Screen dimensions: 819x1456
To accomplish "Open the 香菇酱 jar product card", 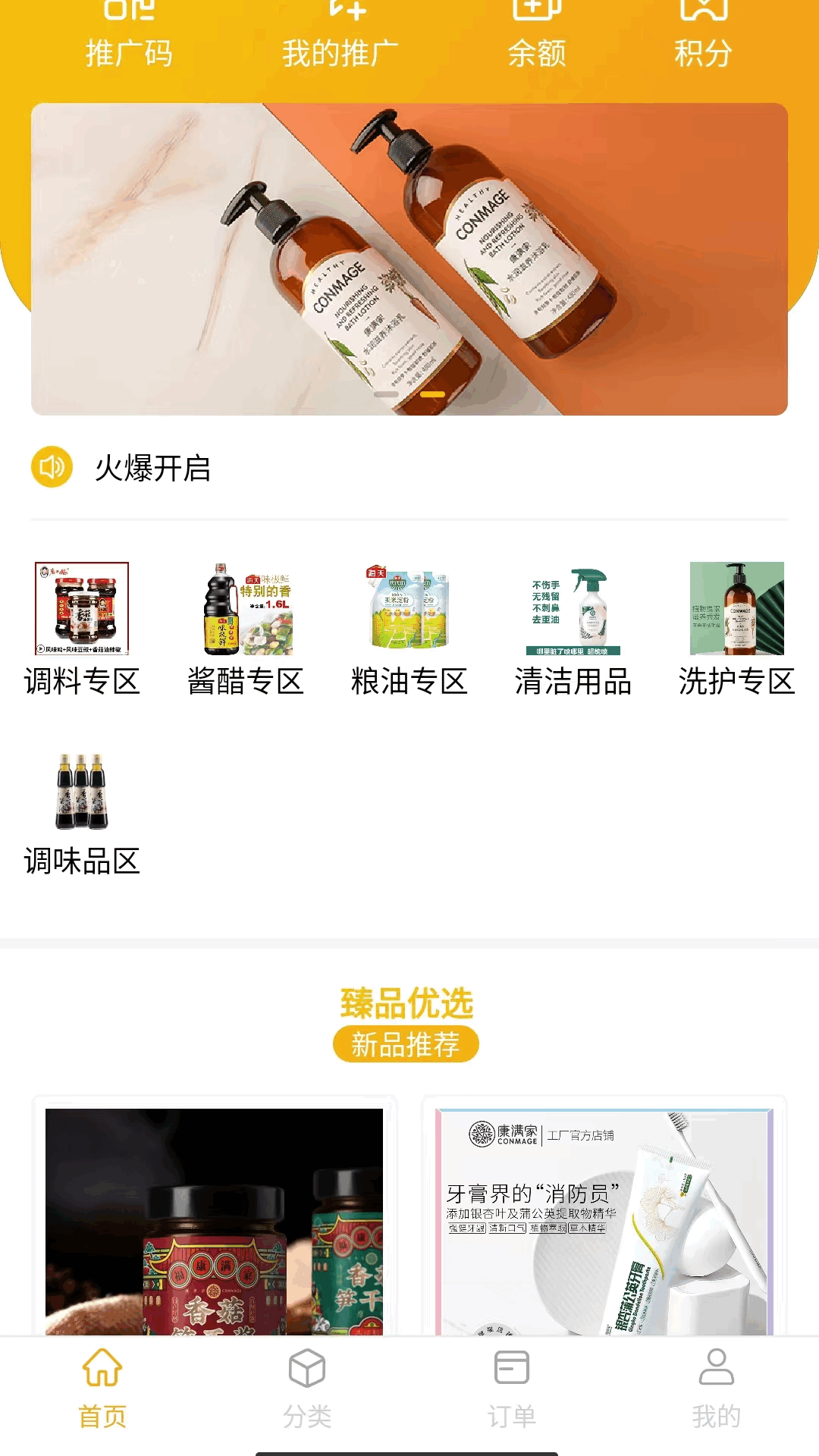I will pos(214,1221).
